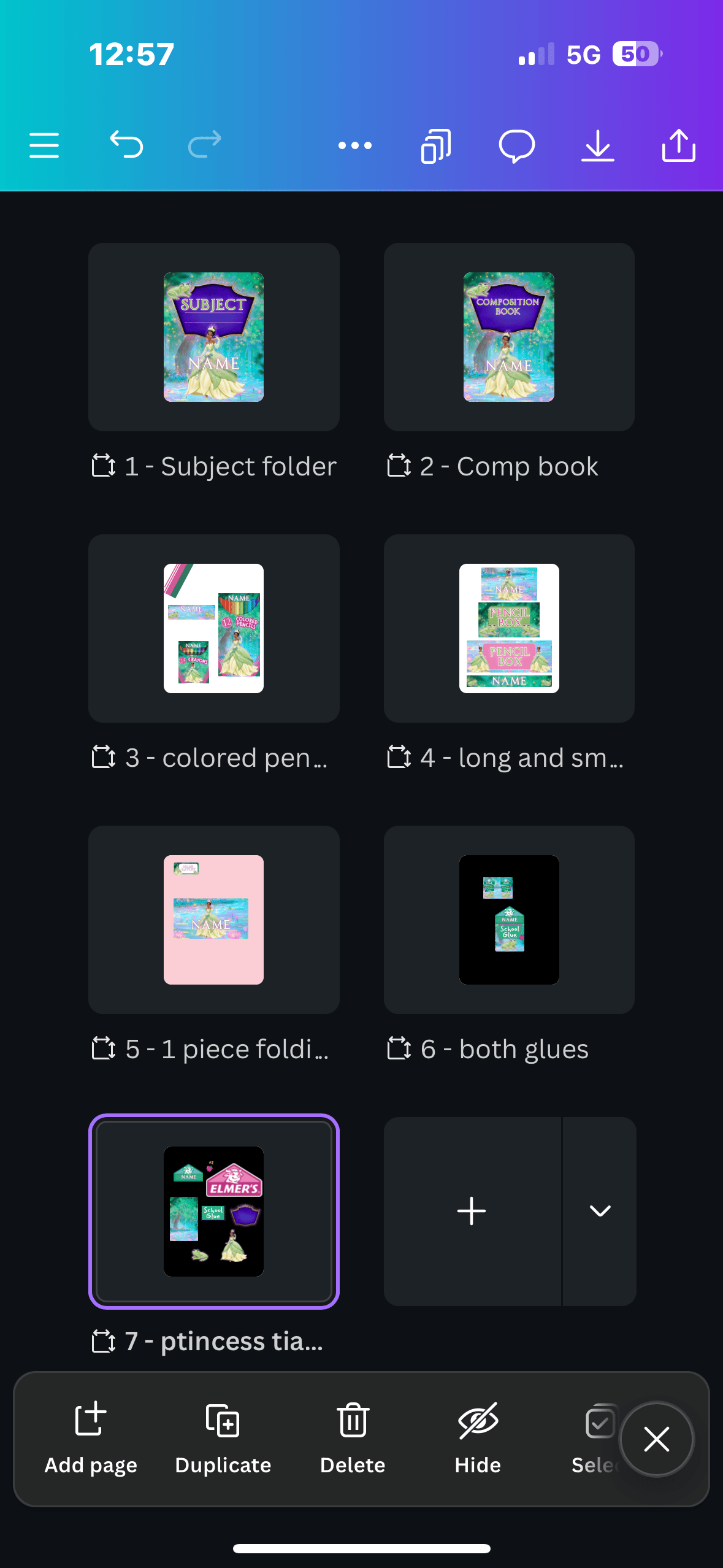Add a new blank page with plus

click(472, 1211)
